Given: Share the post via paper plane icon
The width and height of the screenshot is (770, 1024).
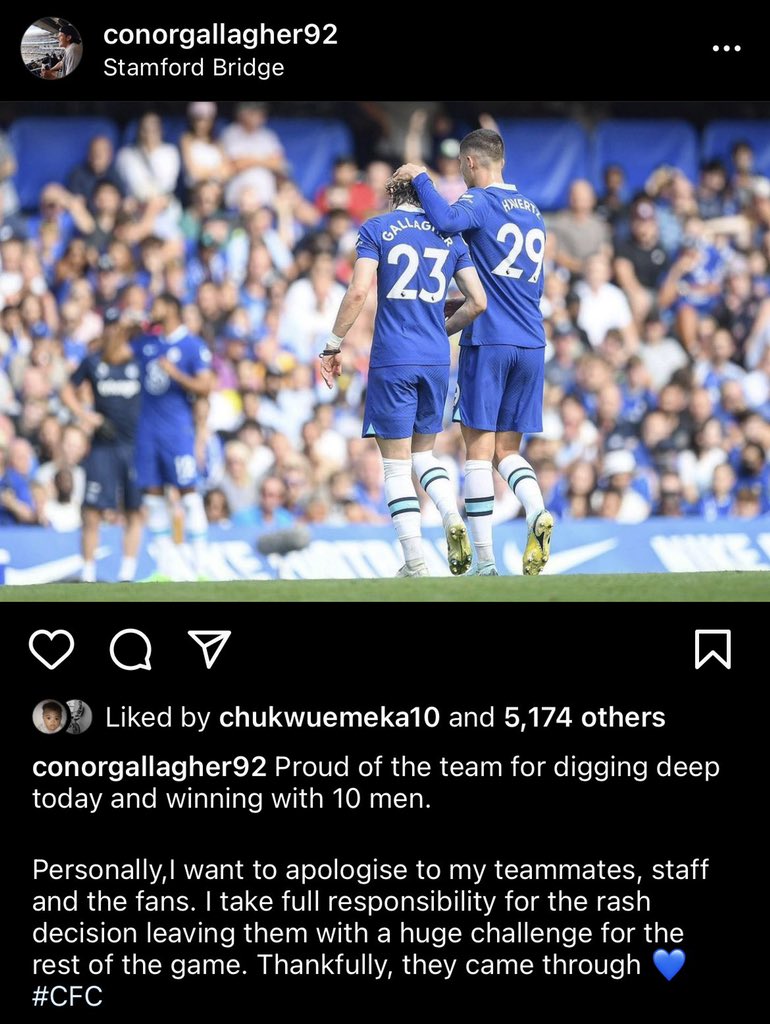Looking at the screenshot, I should pos(209,648).
